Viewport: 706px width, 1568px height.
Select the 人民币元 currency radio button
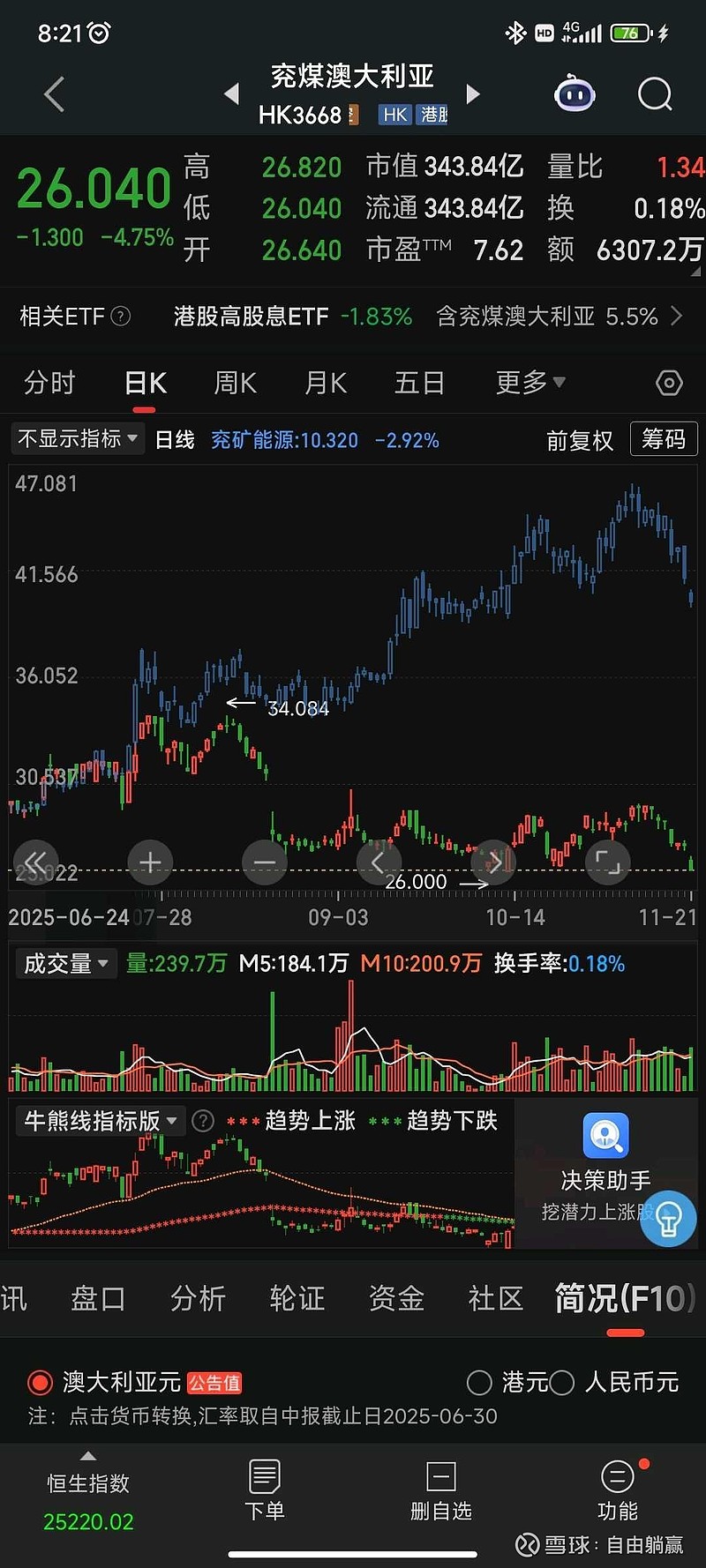(x=563, y=1383)
